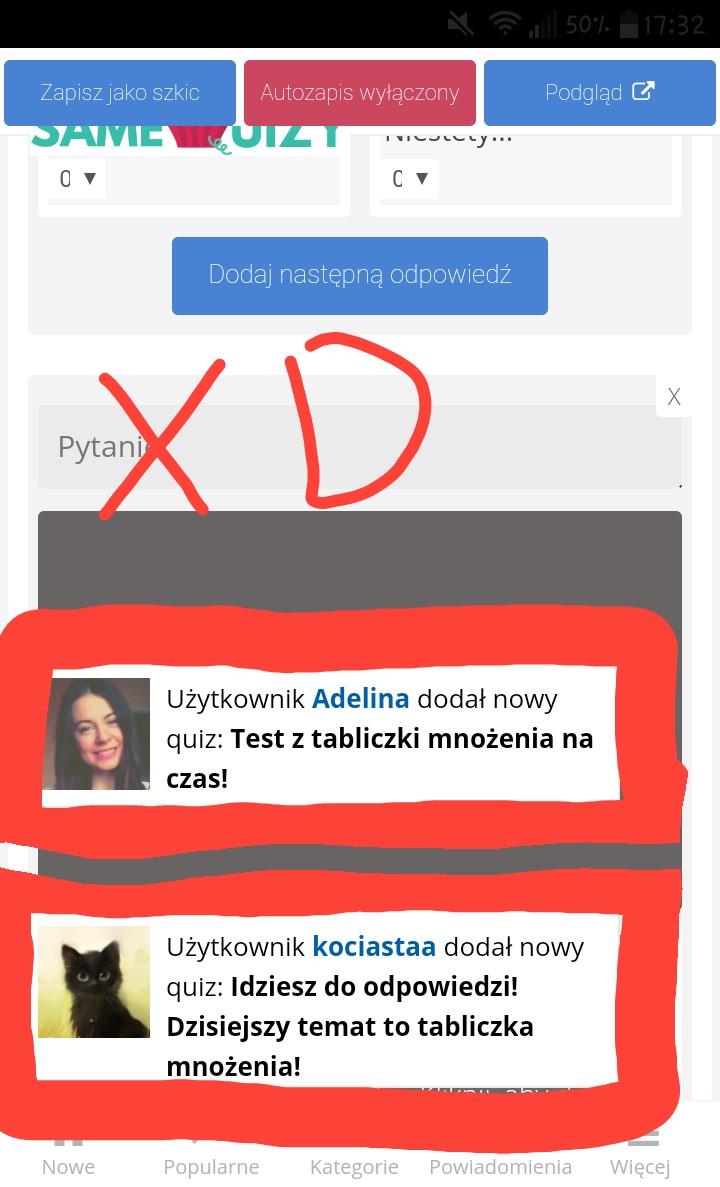Image resolution: width=720 pixels, height=1187 pixels.
Task: Toggle the Autozapis wyłączony button
Action: tap(360, 93)
